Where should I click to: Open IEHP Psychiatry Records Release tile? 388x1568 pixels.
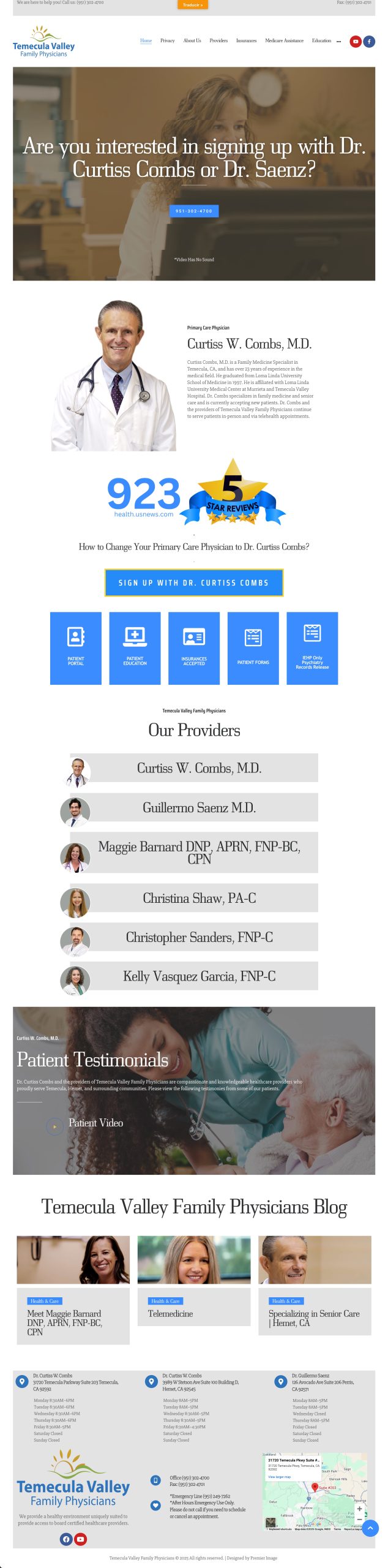tap(312, 648)
